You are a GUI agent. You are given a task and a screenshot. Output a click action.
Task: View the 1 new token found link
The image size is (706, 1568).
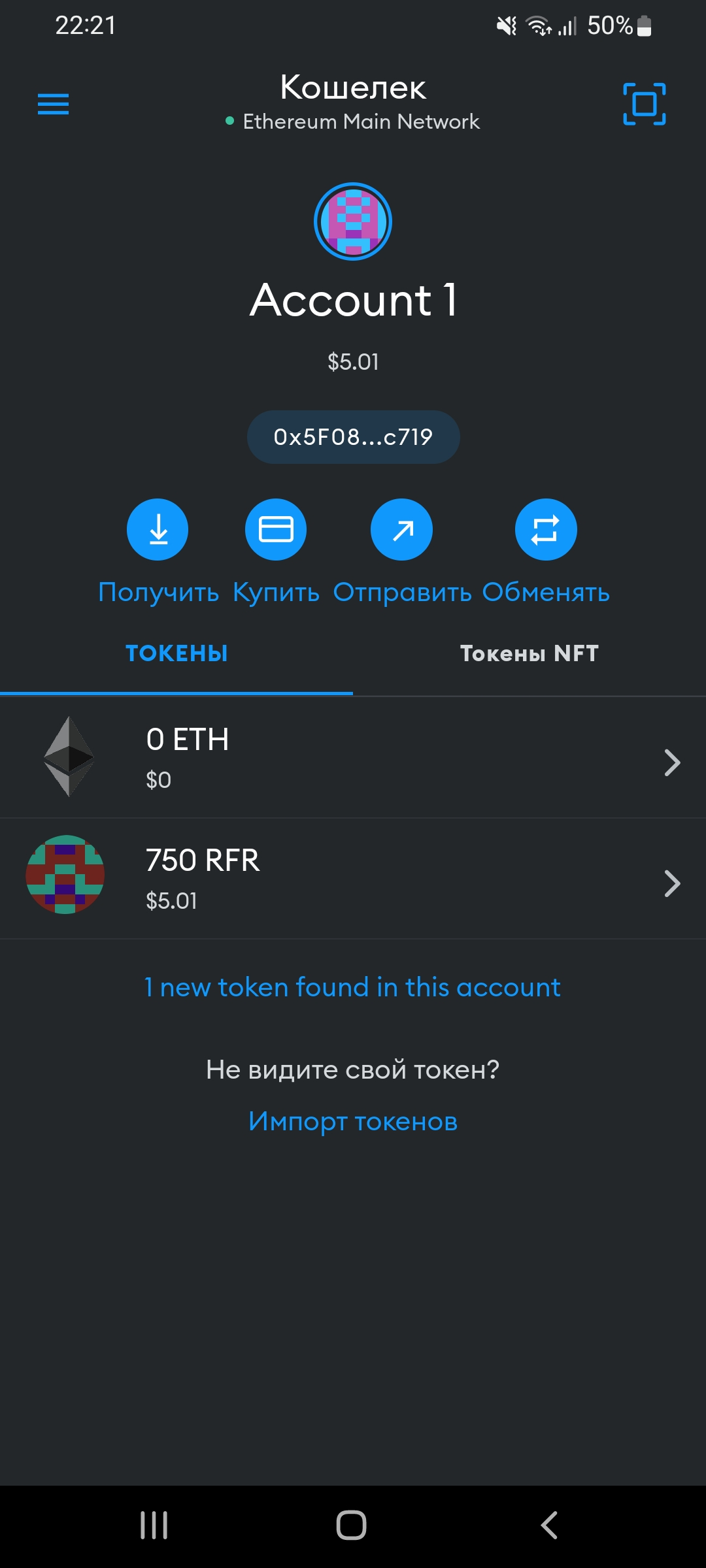click(353, 987)
